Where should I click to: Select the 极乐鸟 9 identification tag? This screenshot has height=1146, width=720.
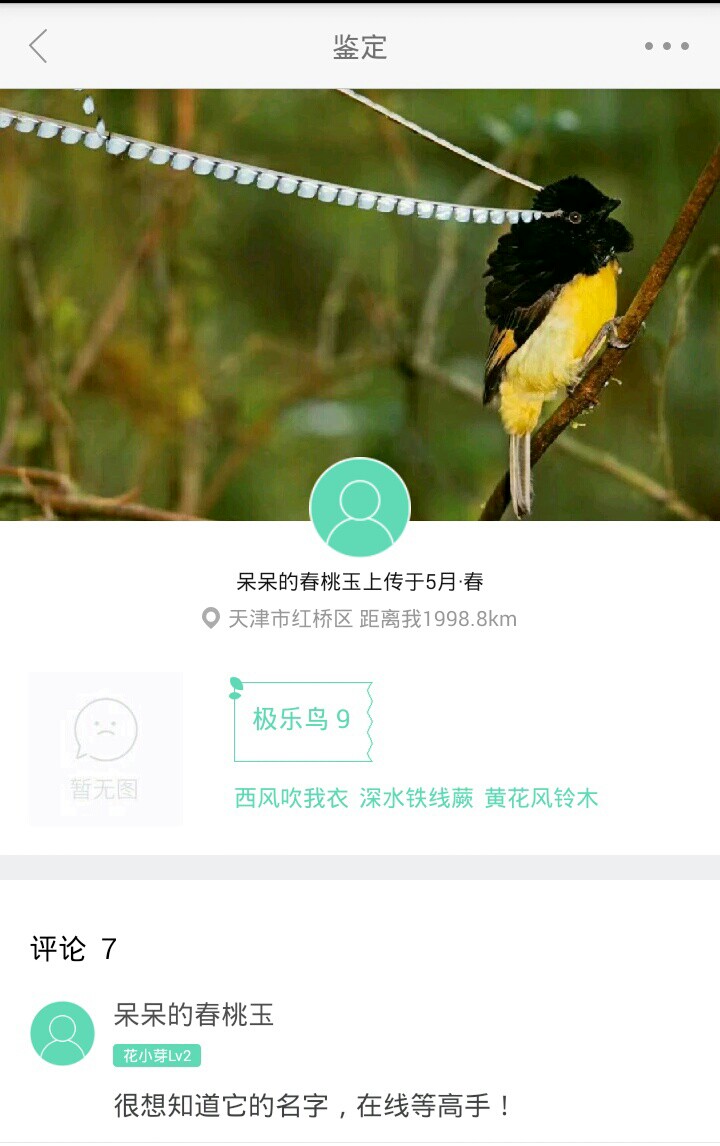[x=302, y=720]
